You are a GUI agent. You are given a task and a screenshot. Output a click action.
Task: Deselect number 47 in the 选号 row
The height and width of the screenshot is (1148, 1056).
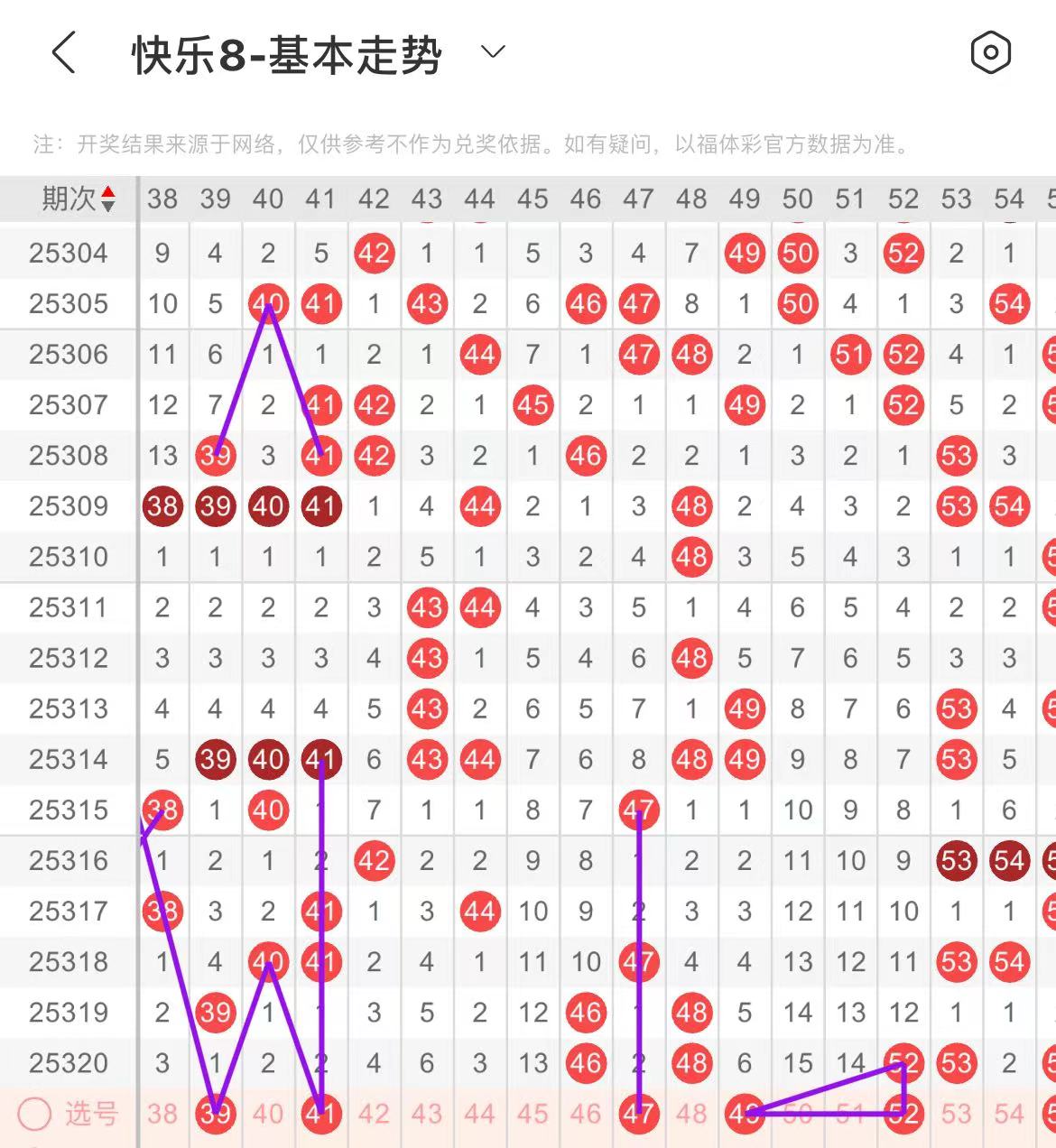click(638, 1114)
